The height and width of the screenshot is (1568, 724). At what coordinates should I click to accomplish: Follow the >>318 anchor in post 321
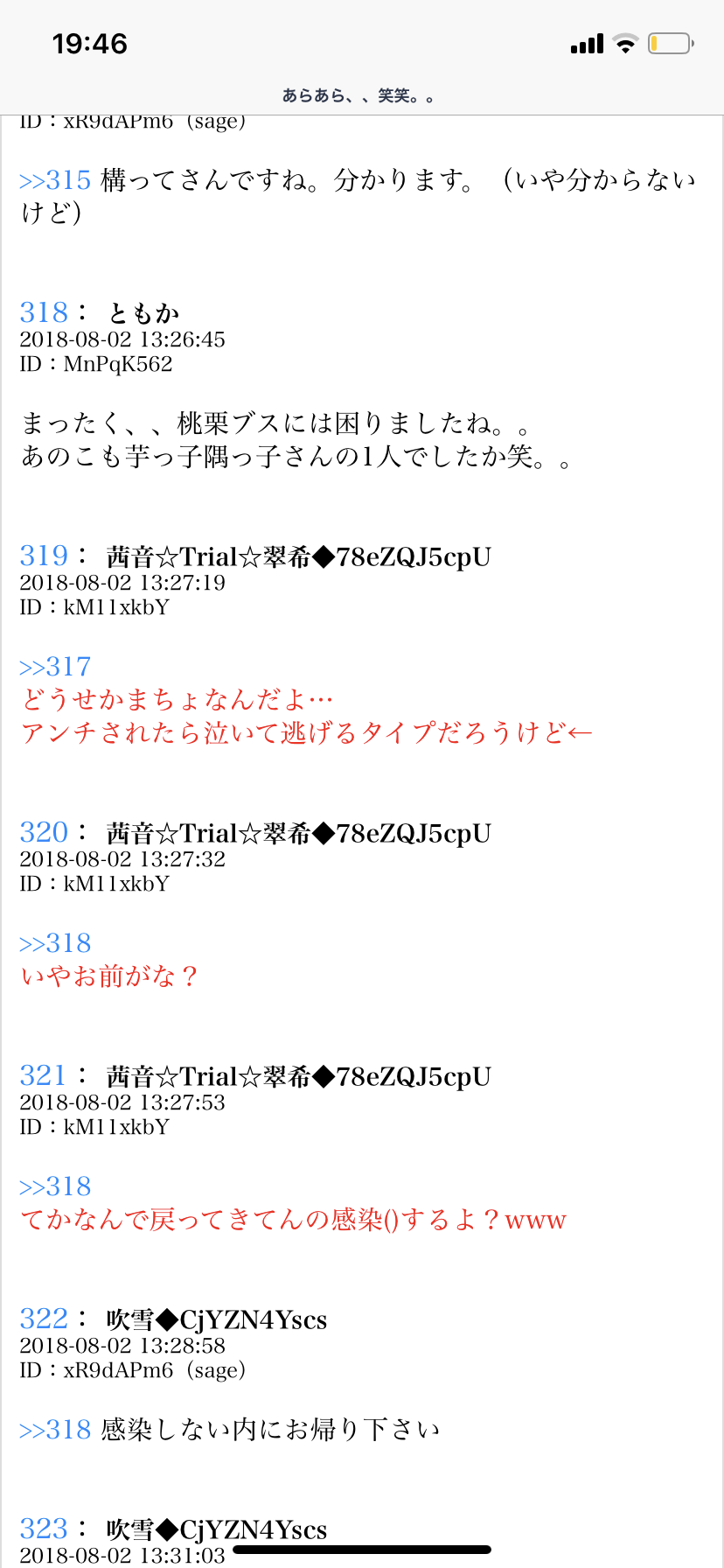55,1186
